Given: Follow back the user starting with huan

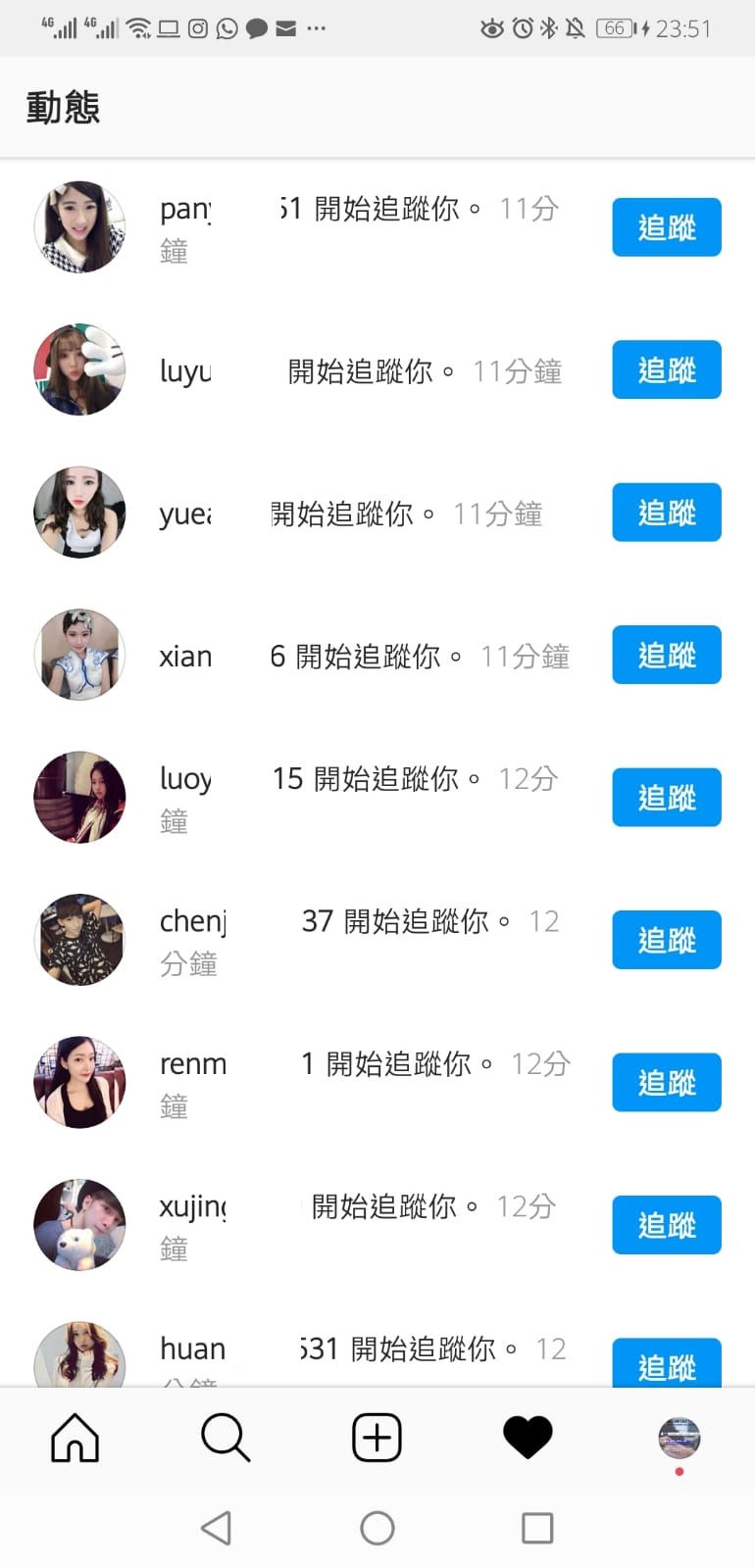Looking at the screenshot, I should click(x=667, y=1364).
